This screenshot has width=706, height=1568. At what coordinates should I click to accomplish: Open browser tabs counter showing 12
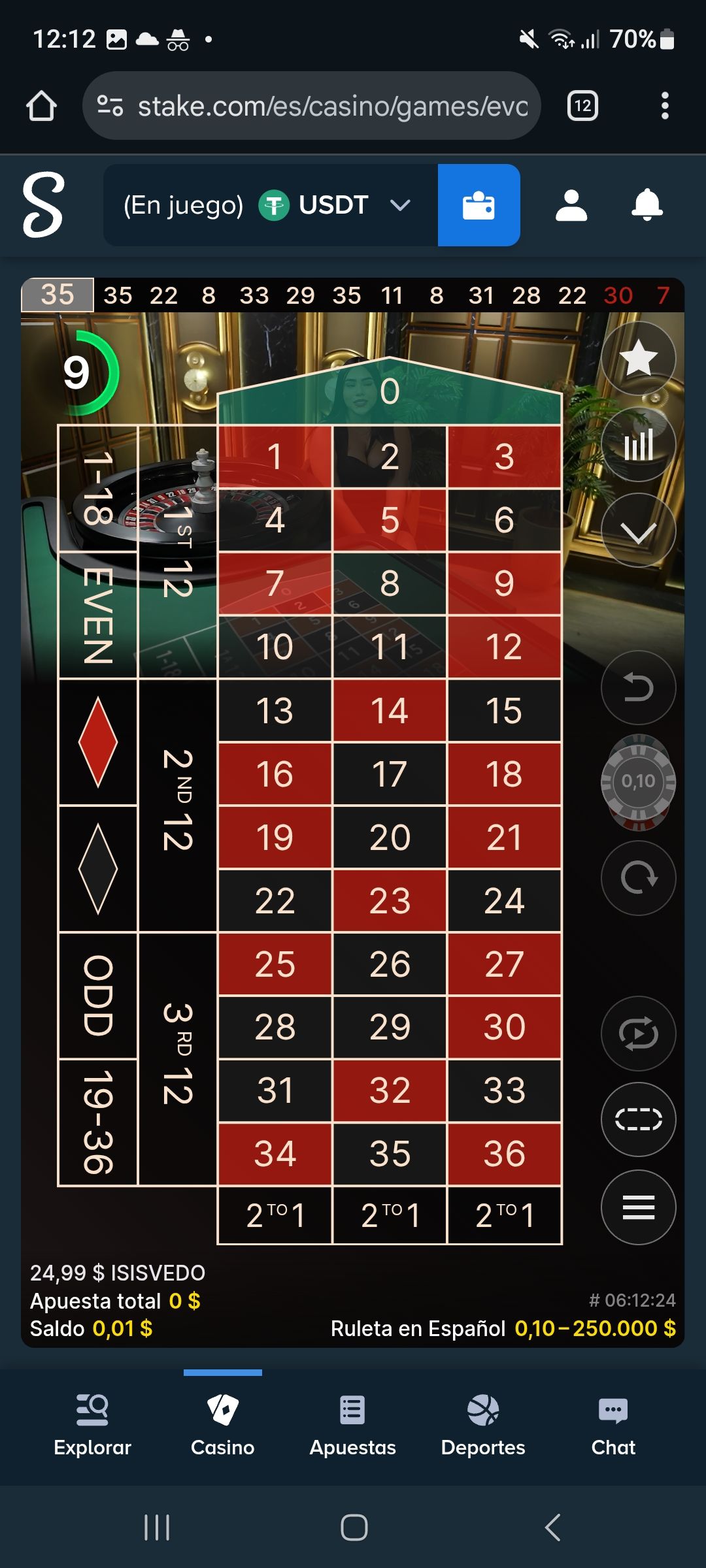[582, 106]
